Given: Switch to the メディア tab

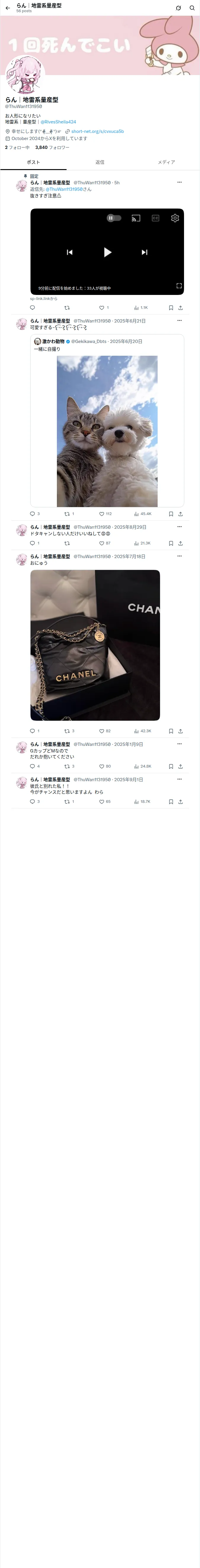Looking at the screenshot, I should [x=166, y=162].
